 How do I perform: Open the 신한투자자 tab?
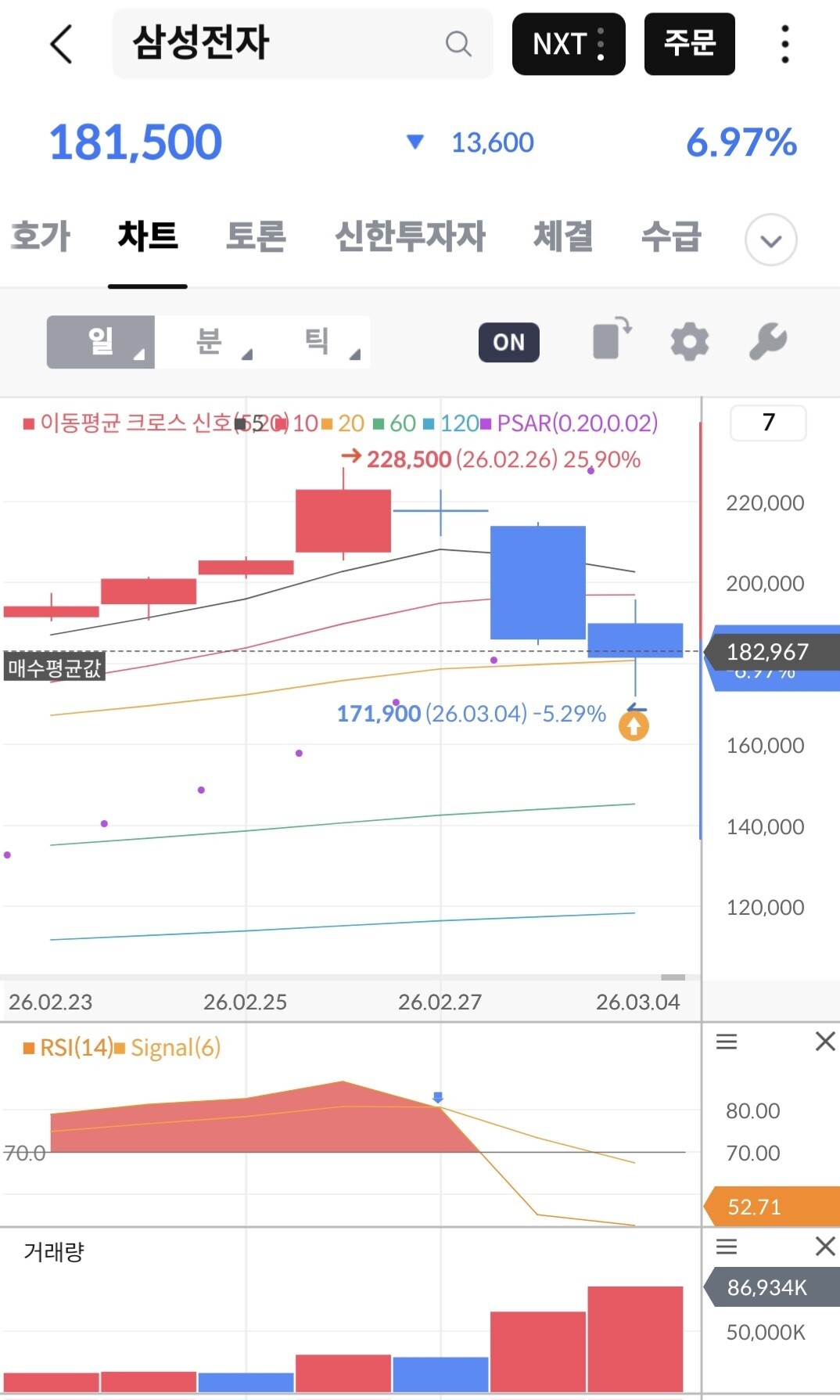(410, 236)
